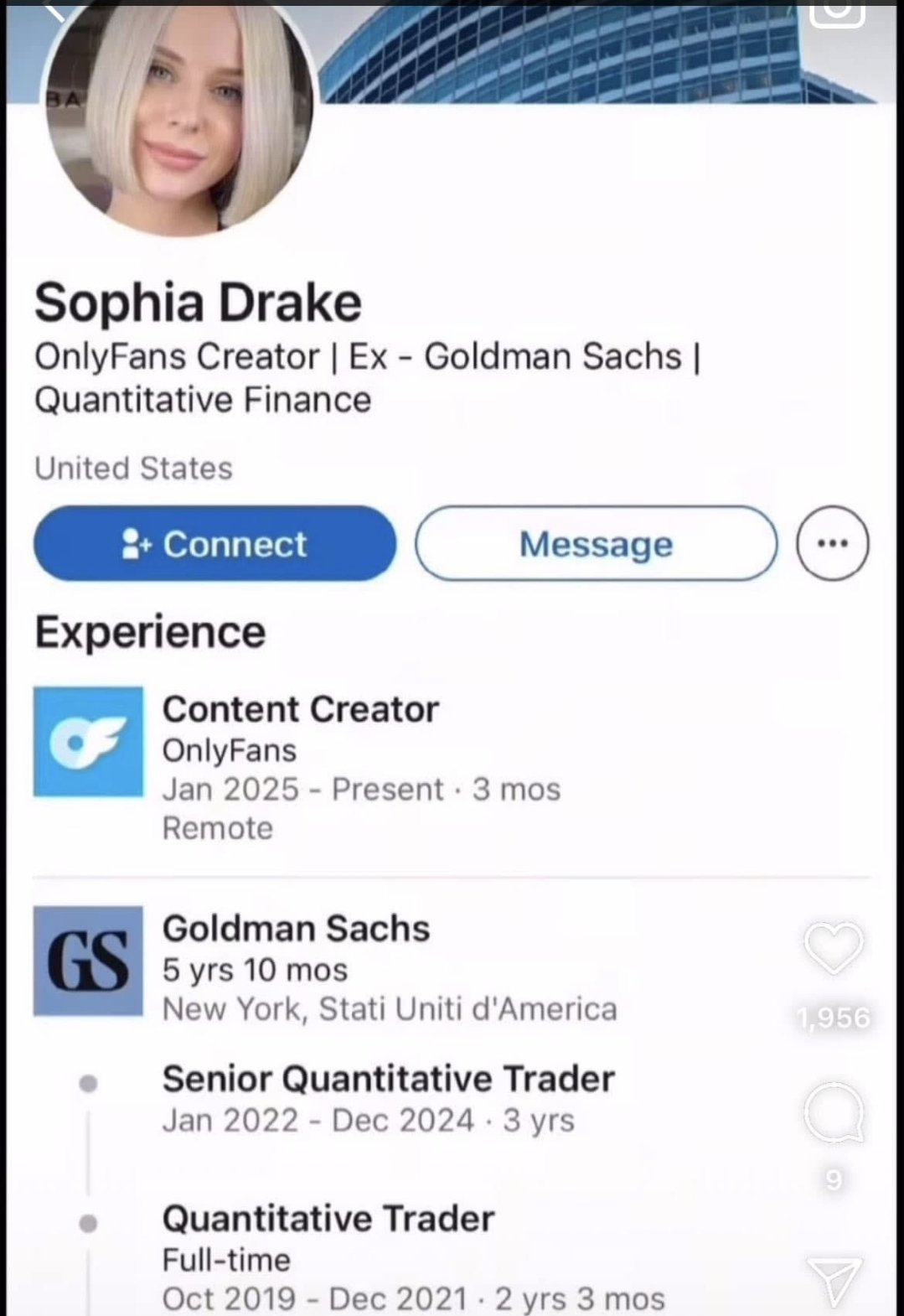Like this reel with the heart icon
Viewport: 904px width, 1316px height.
click(x=833, y=947)
